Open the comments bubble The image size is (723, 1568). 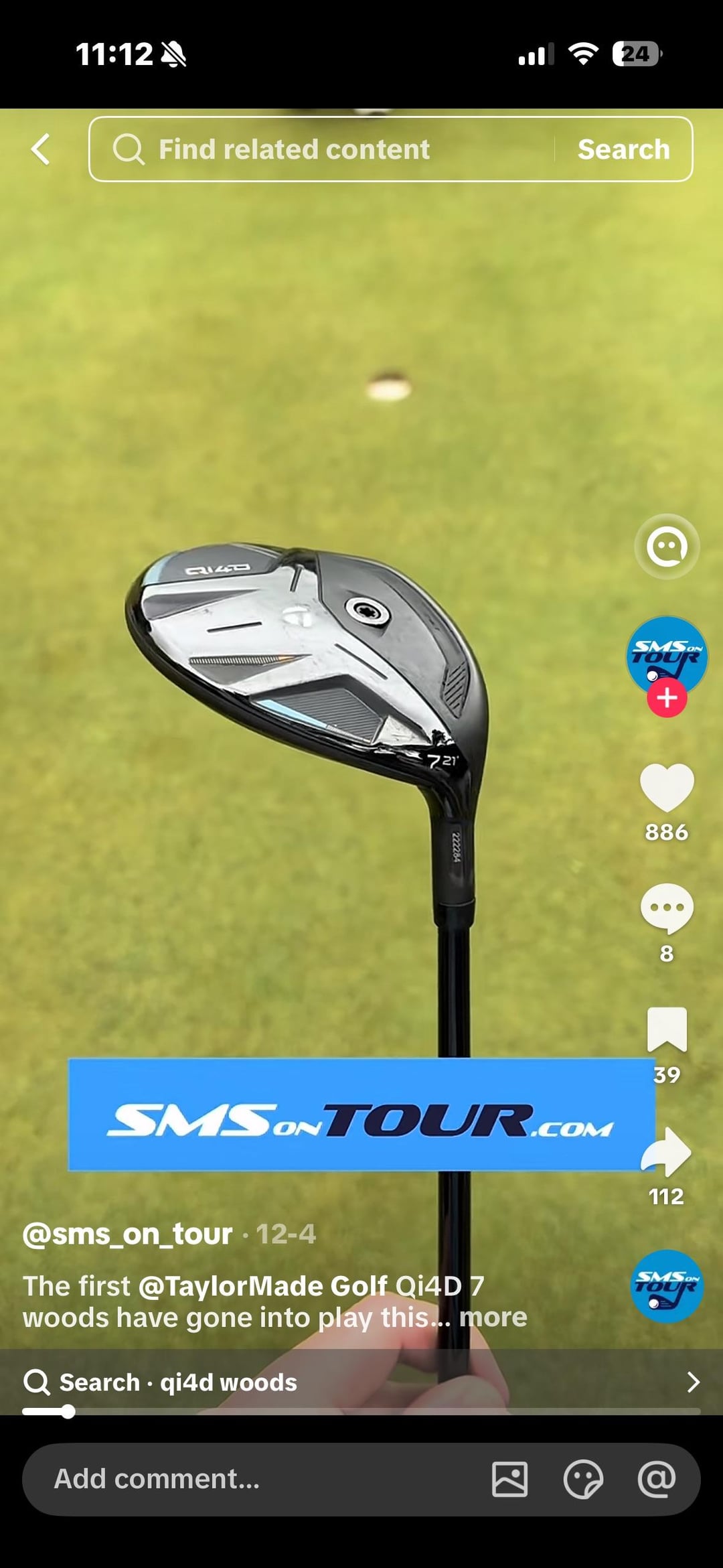tap(667, 909)
